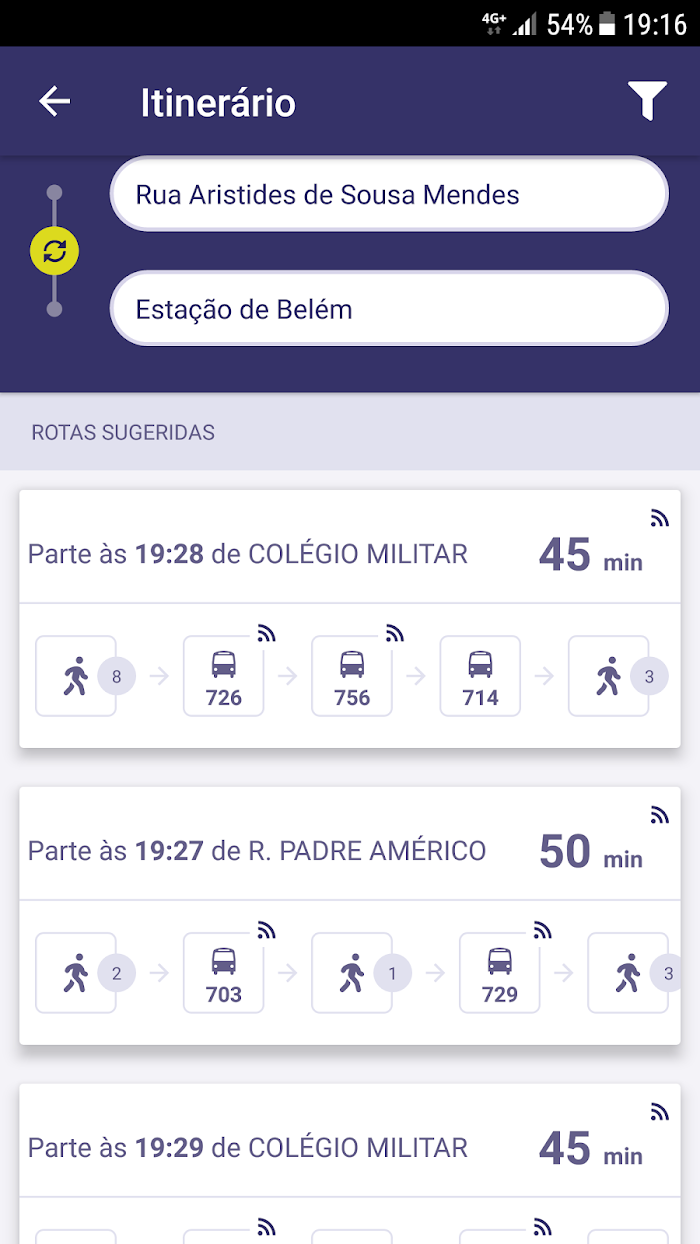The width and height of the screenshot is (700, 1244).
Task: Open the 19:28 Colégio Militar route
Action: [350, 618]
